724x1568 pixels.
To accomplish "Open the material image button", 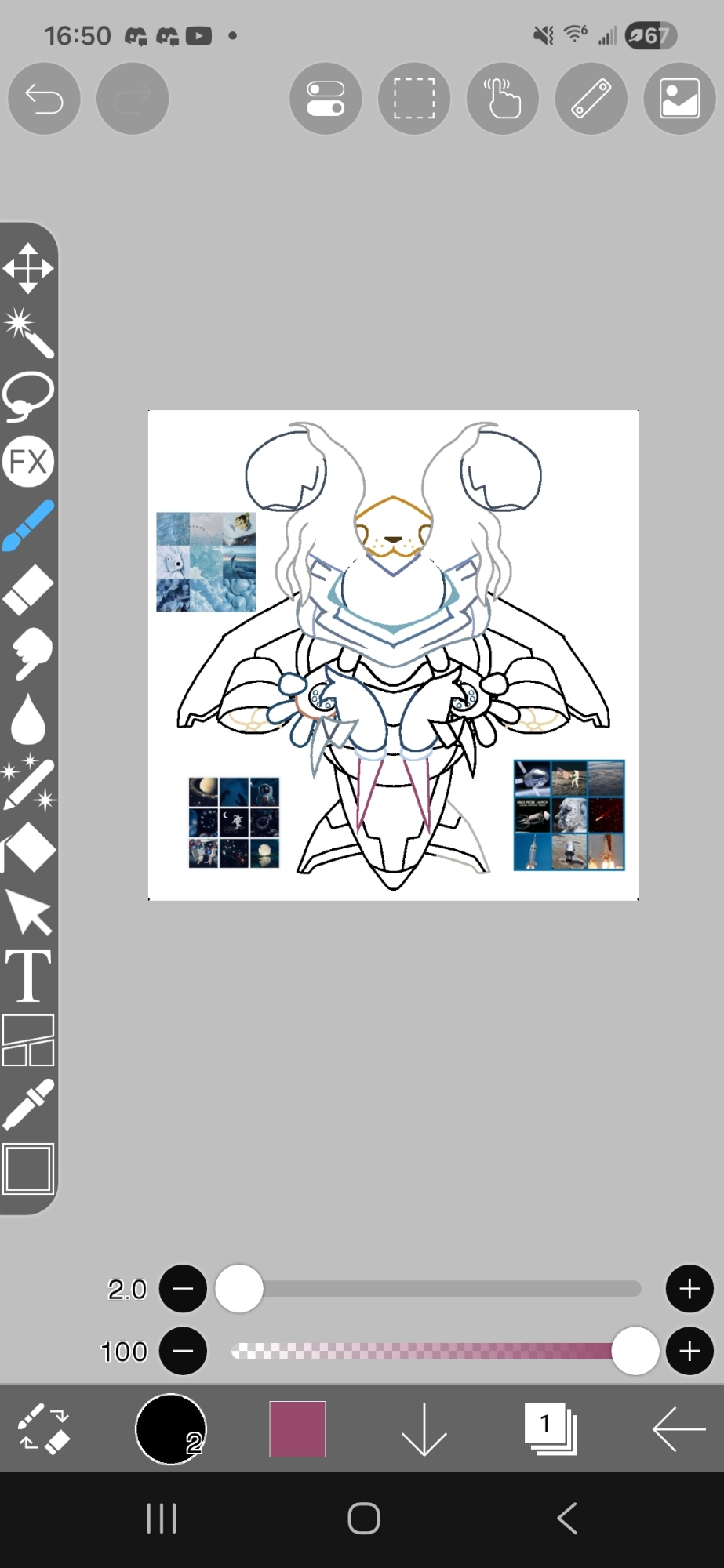I will (679, 99).
